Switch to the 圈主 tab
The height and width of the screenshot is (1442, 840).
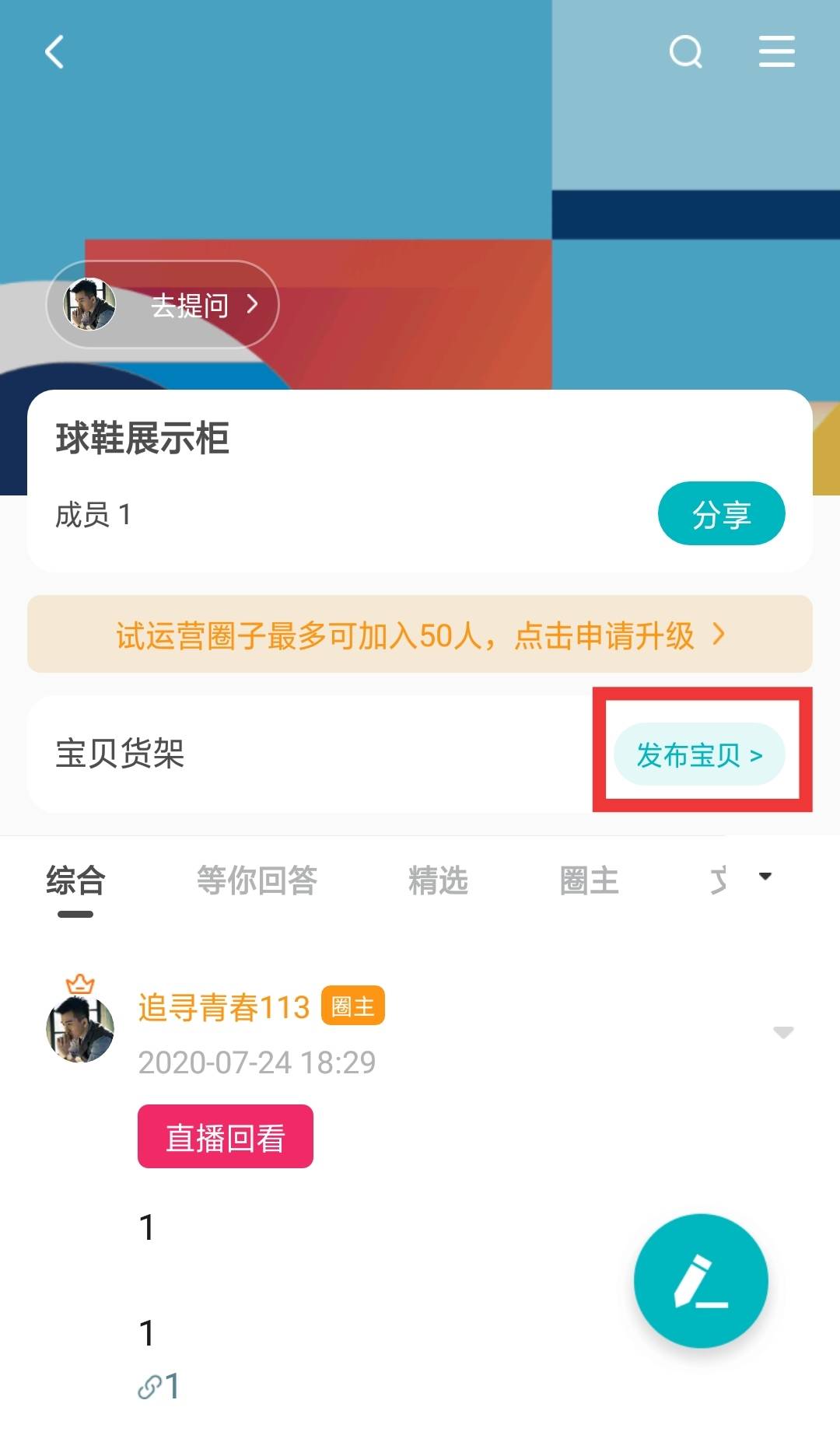click(x=589, y=881)
